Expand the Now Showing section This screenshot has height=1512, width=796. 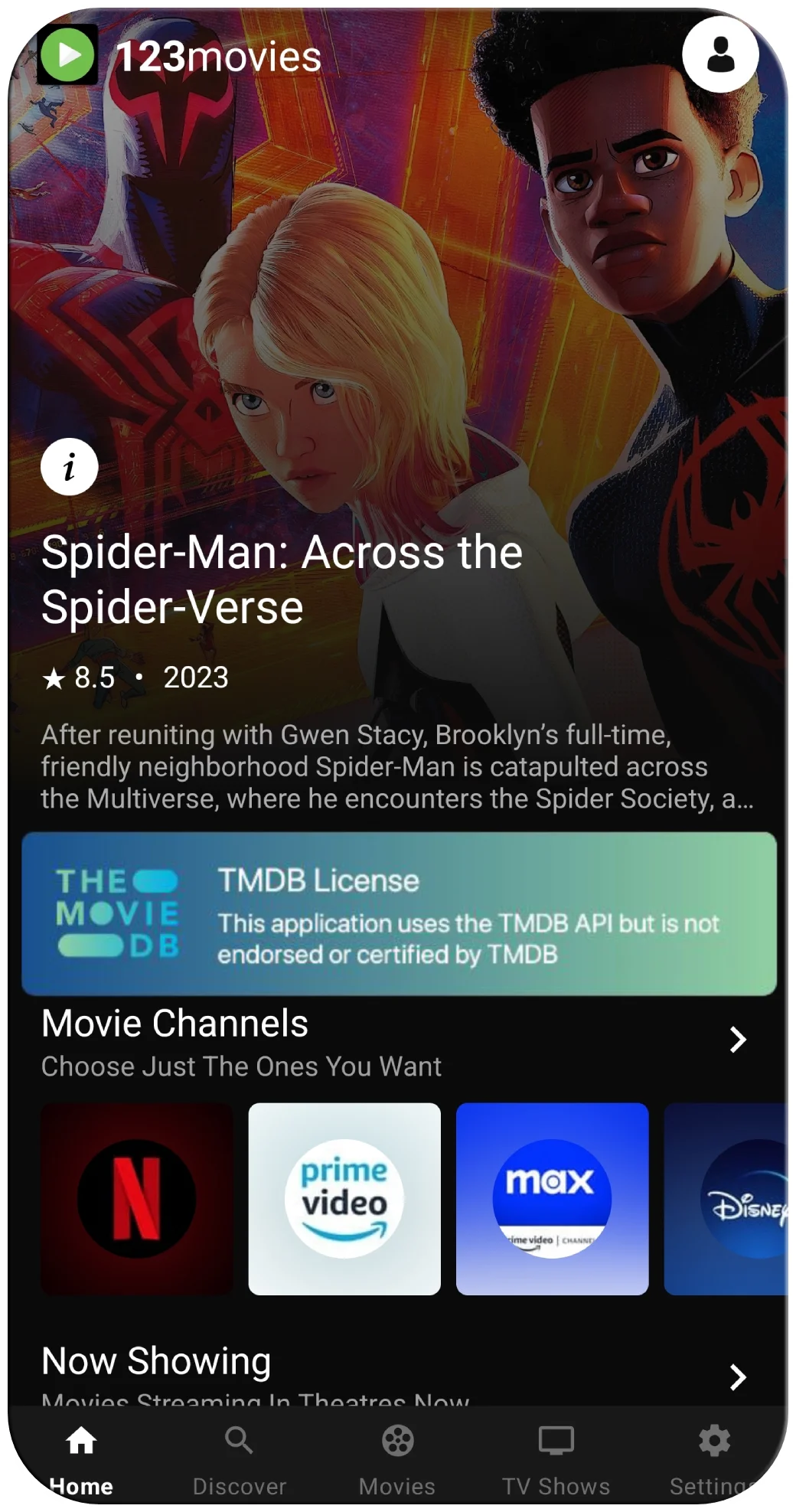coord(737,1376)
